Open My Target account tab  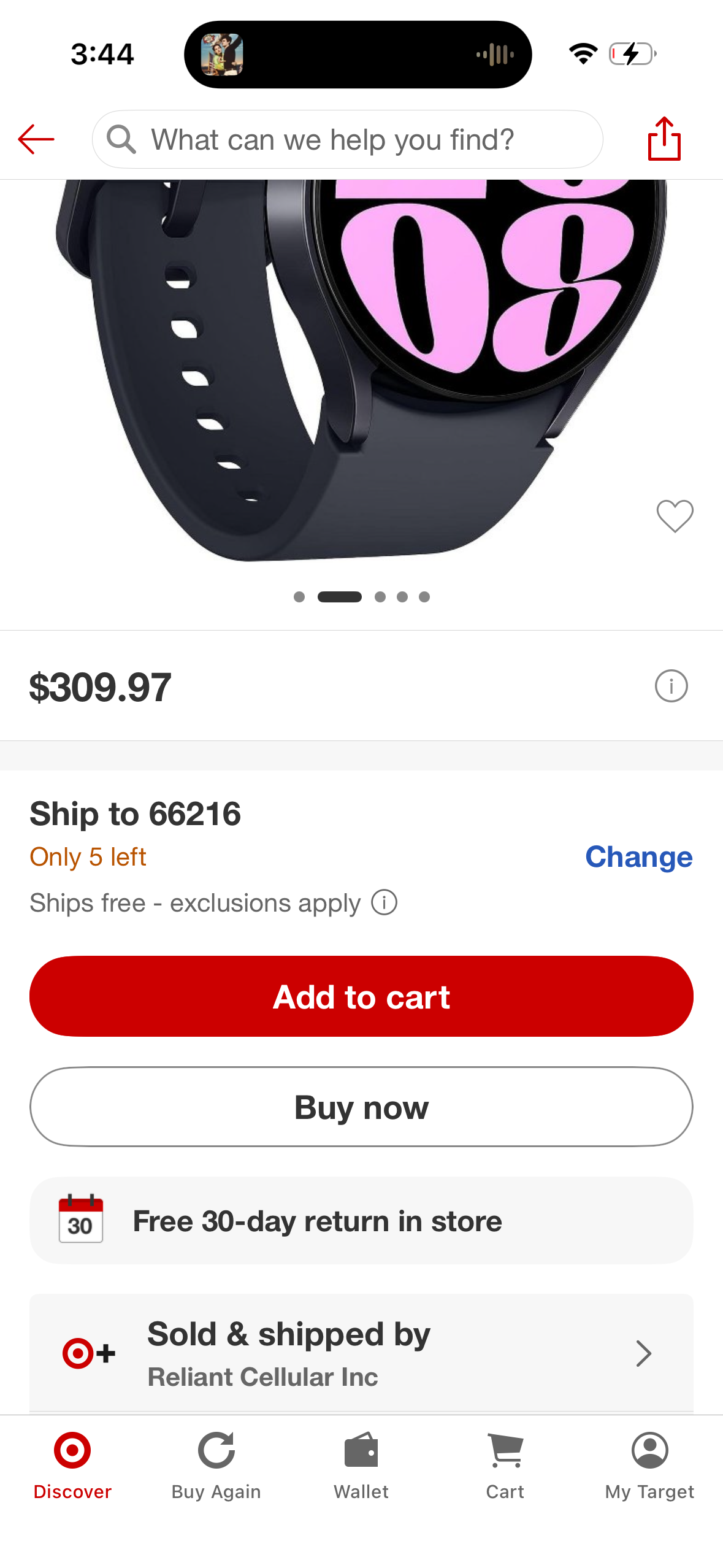(649, 1466)
